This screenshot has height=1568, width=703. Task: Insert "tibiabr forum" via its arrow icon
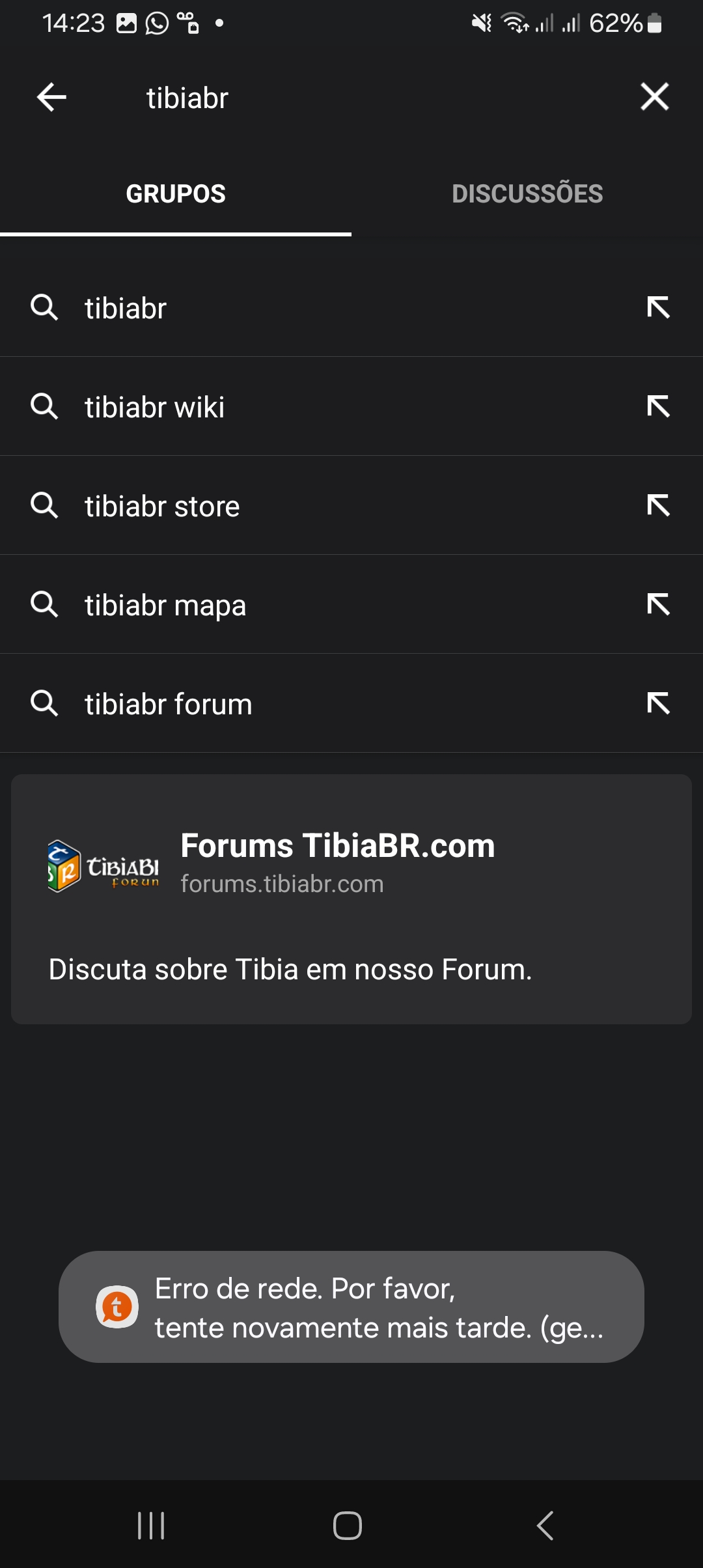click(x=658, y=703)
